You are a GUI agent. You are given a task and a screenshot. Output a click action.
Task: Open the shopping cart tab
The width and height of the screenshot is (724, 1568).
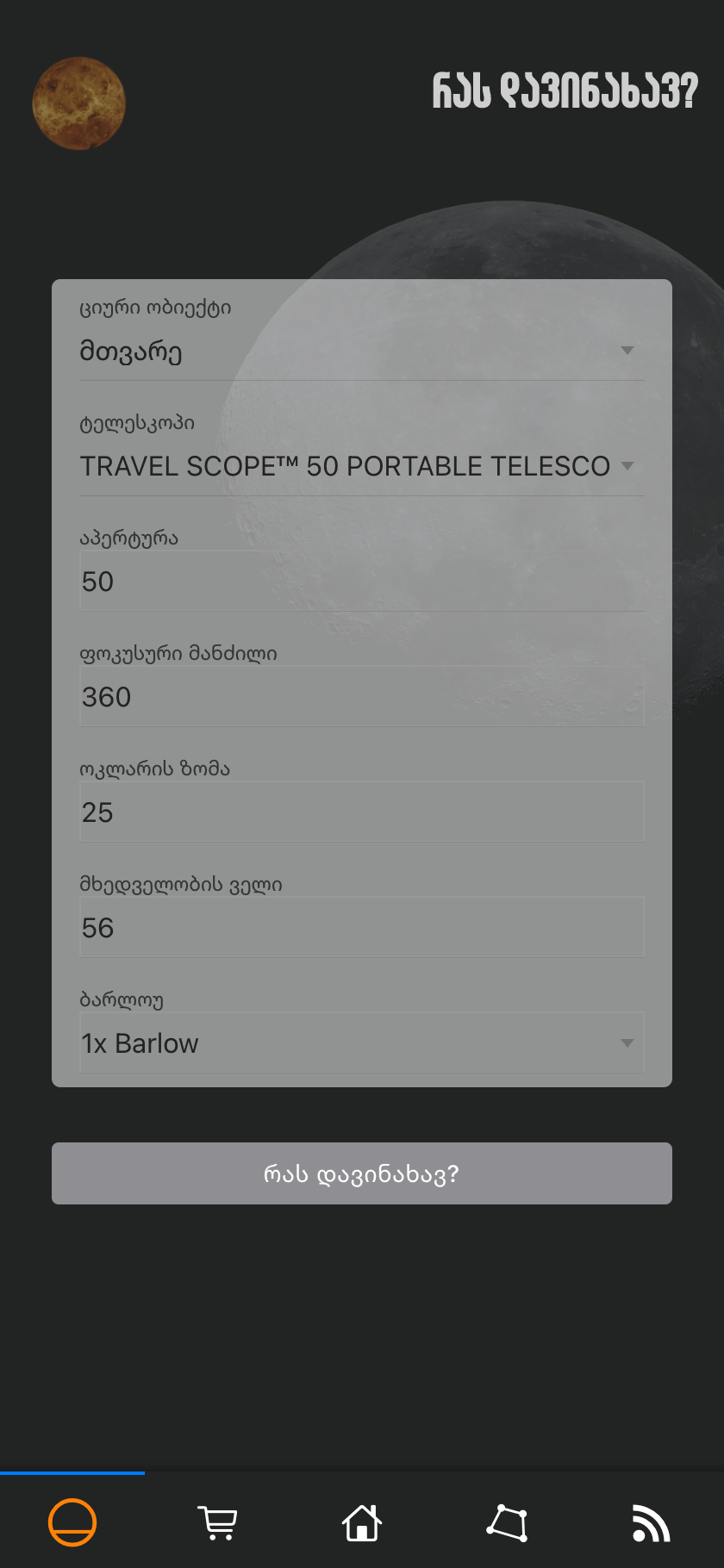[x=217, y=1522]
